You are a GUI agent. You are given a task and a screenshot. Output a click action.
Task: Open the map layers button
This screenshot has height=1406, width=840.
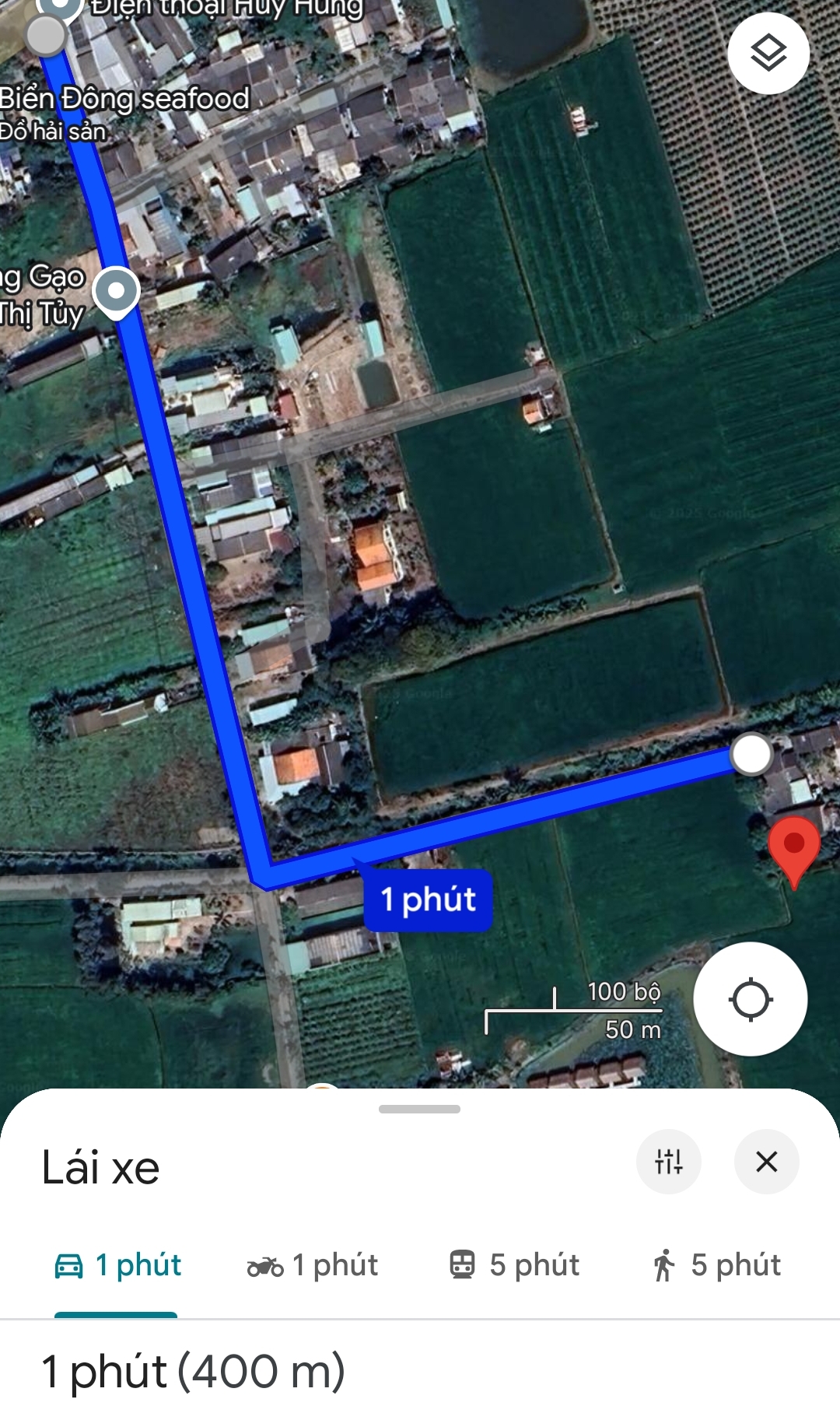768,54
